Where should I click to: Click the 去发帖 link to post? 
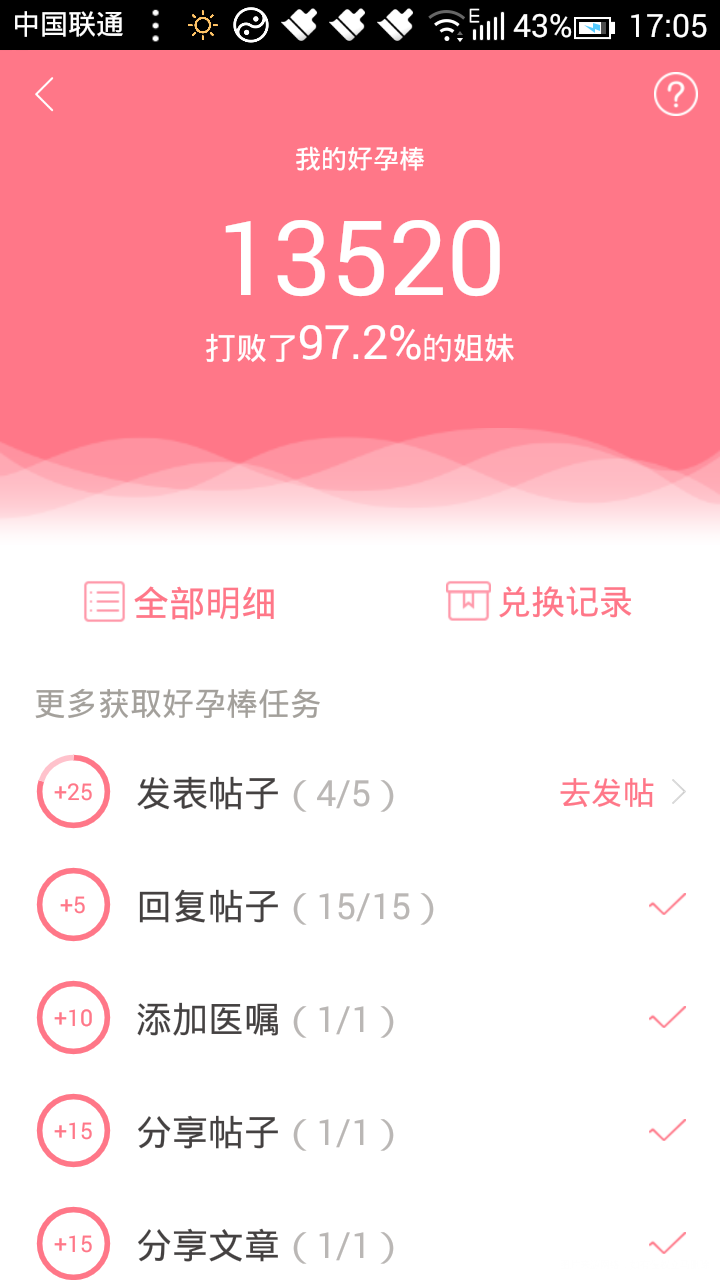coord(607,791)
